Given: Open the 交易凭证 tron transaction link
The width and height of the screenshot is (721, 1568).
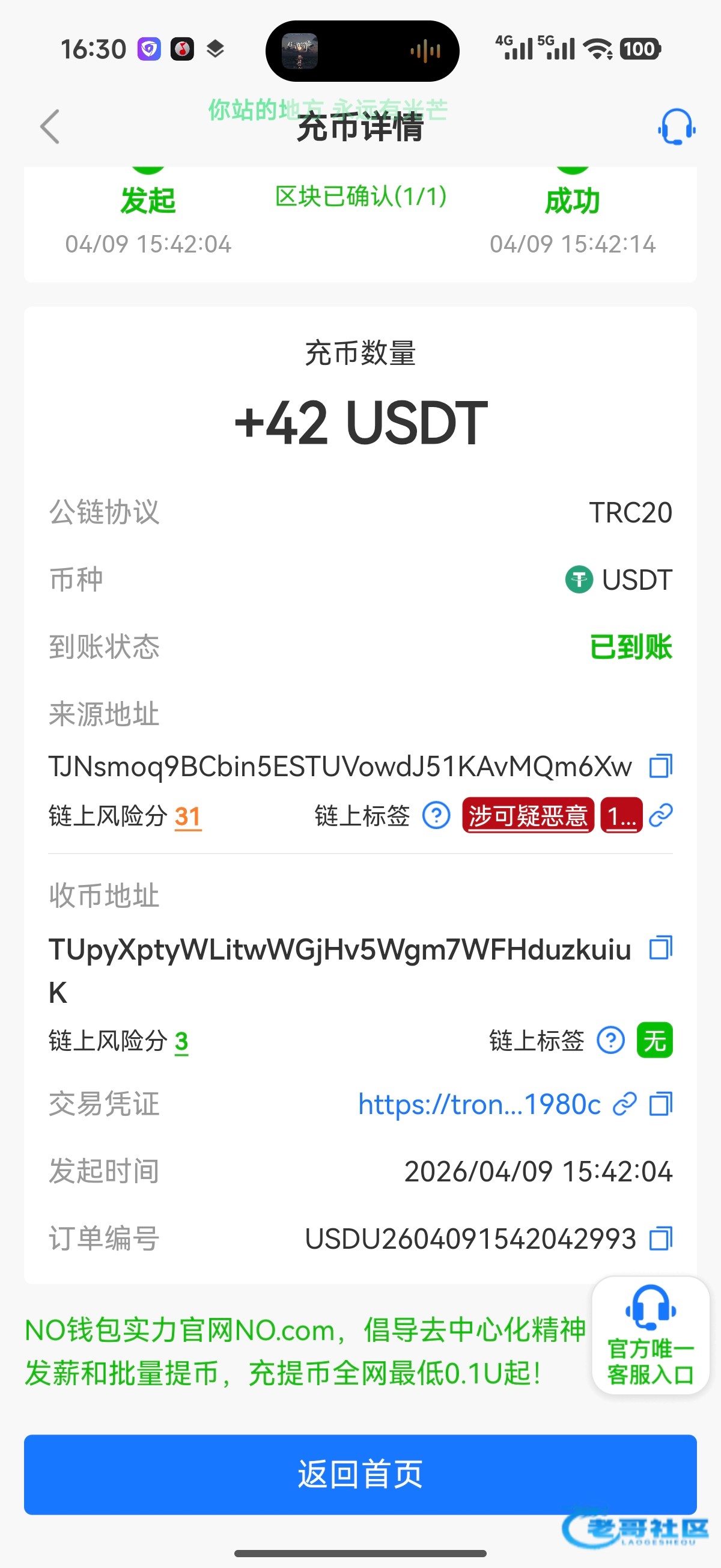Looking at the screenshot, I should pyautogui.click(x=481, y=1104).
